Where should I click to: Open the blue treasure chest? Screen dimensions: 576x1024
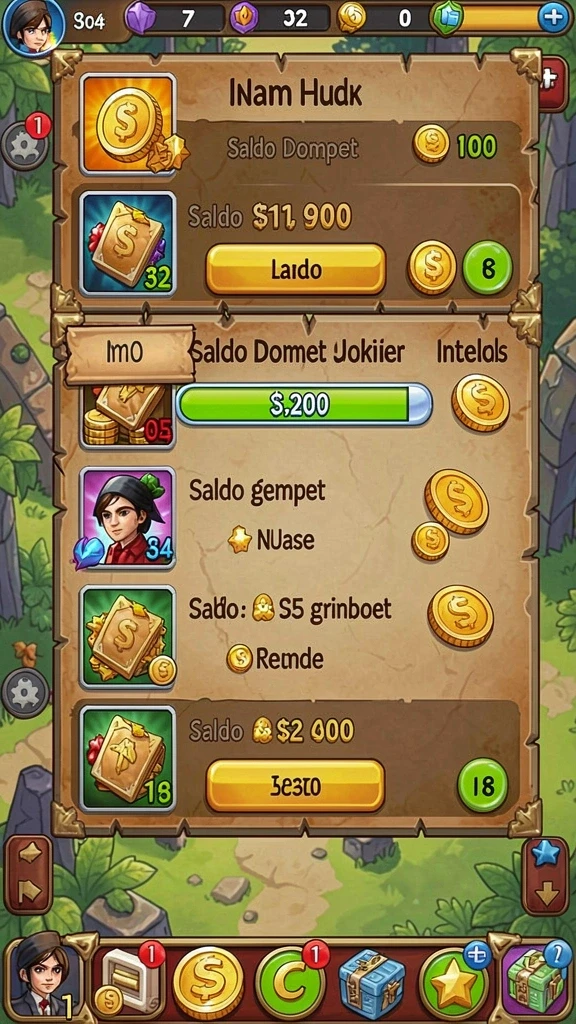[x=372, y=983]
